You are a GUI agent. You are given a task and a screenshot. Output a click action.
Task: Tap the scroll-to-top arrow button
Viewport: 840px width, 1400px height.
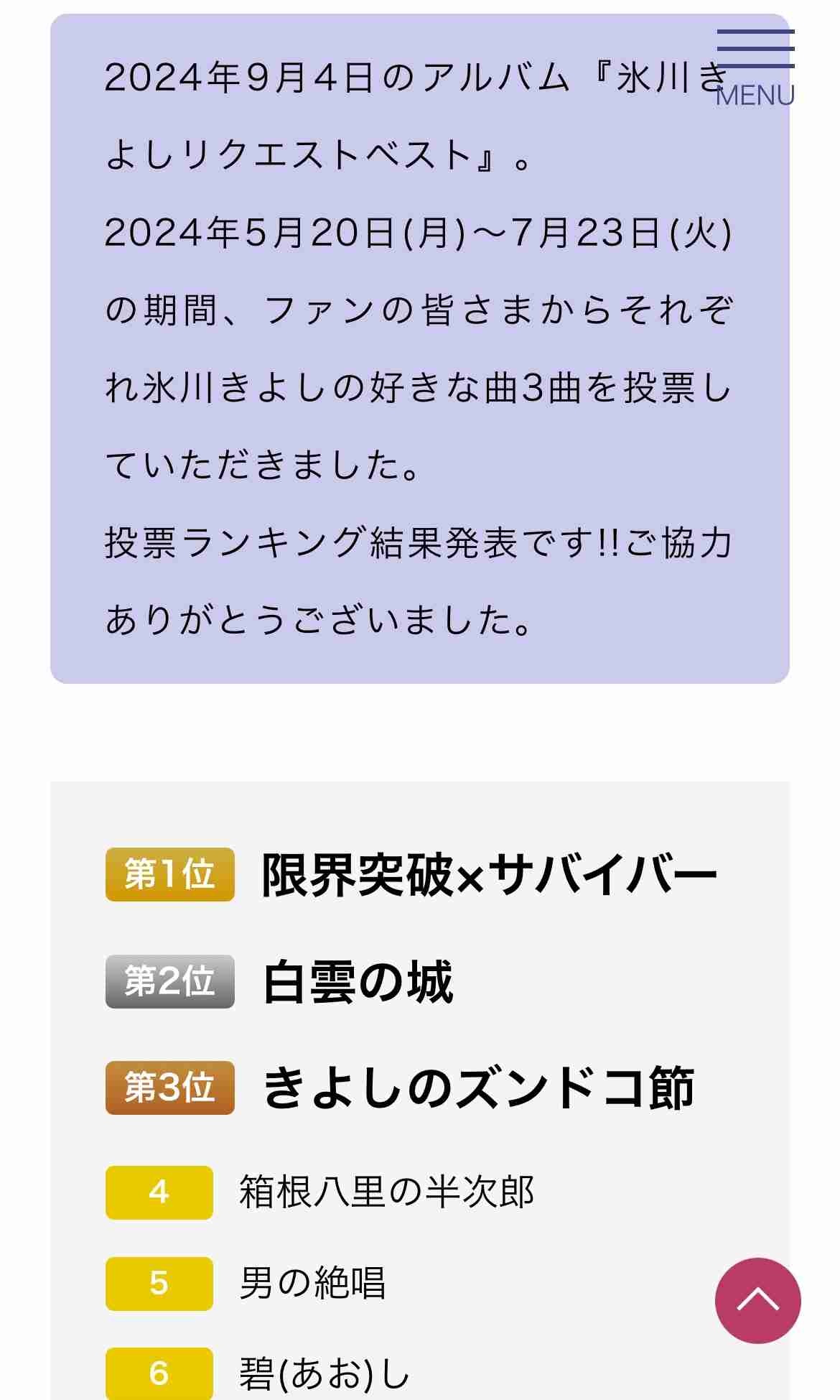coord(757,1300)
